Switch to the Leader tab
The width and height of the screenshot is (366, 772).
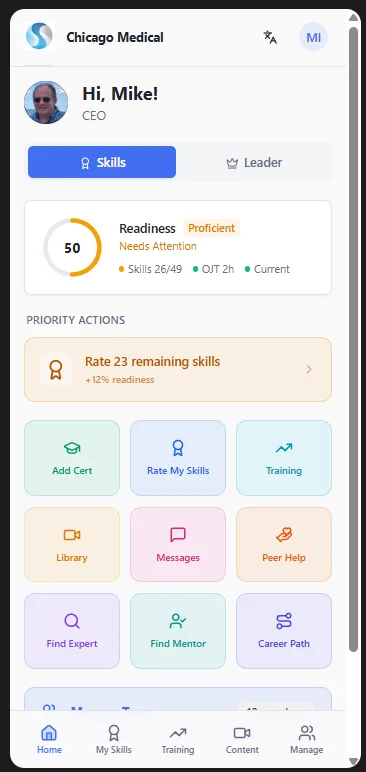tap(254, 162)
